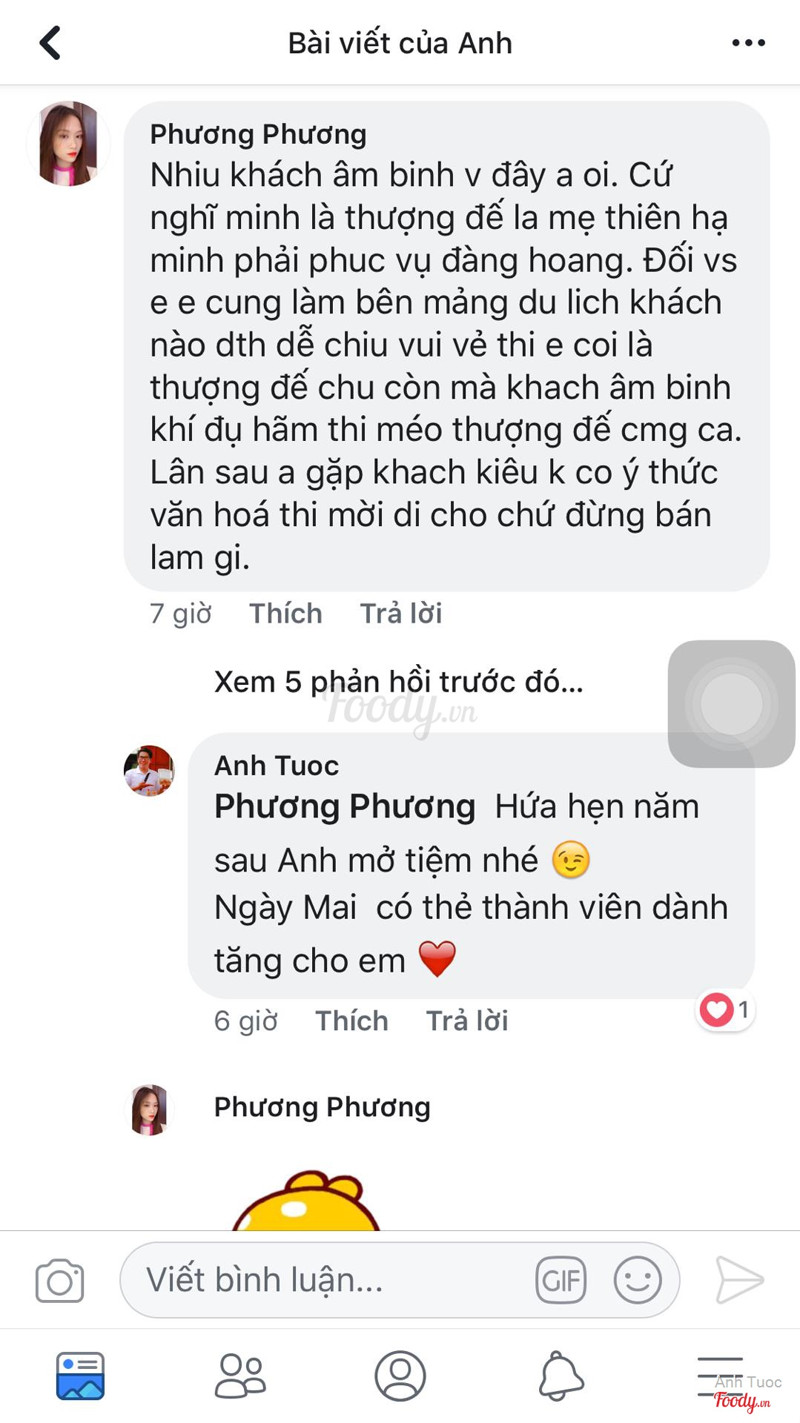800x1423 pixels.
Task: Reply to Anh Tuoc's comment
Action: (x=466, y=1020)
